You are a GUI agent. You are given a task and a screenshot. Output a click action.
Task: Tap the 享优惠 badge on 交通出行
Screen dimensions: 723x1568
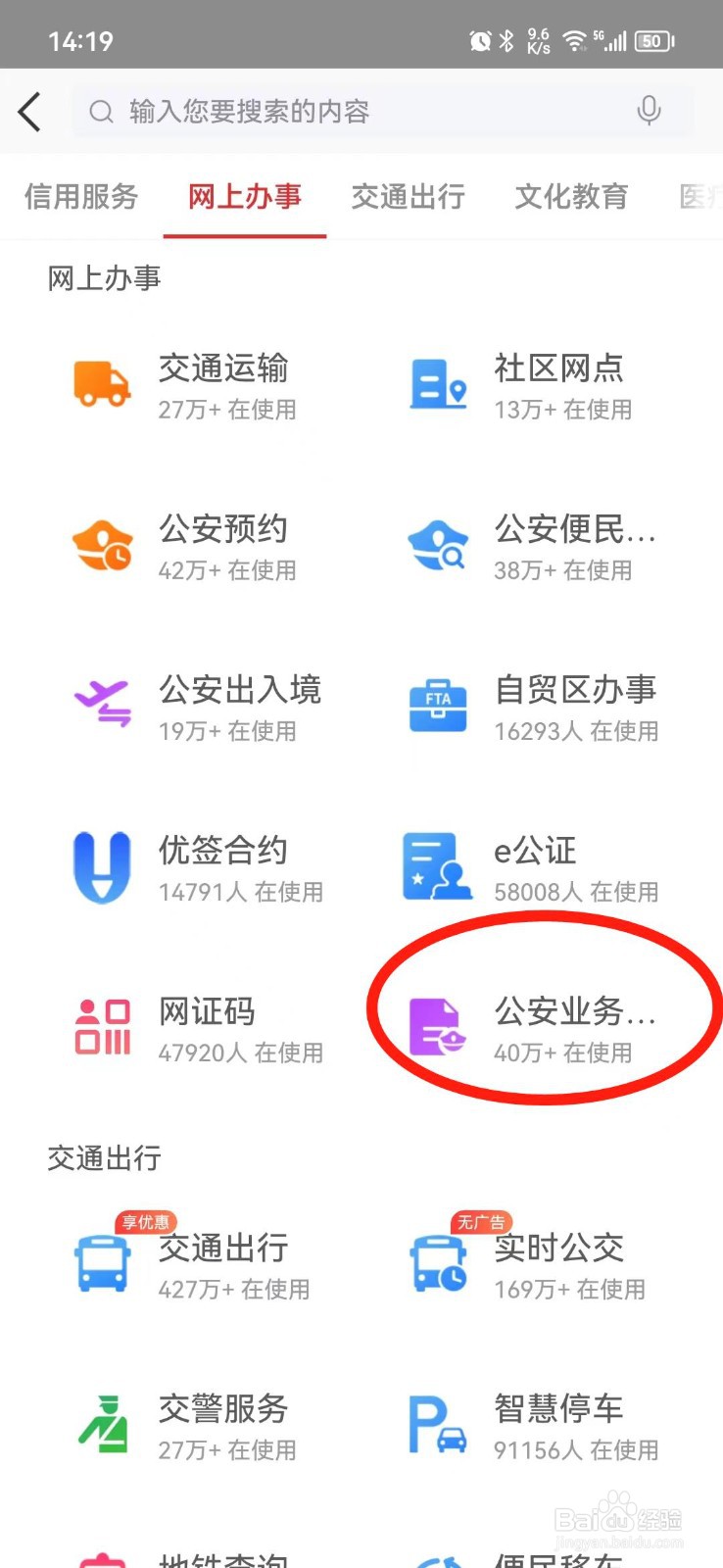(x=143, y=1221)
